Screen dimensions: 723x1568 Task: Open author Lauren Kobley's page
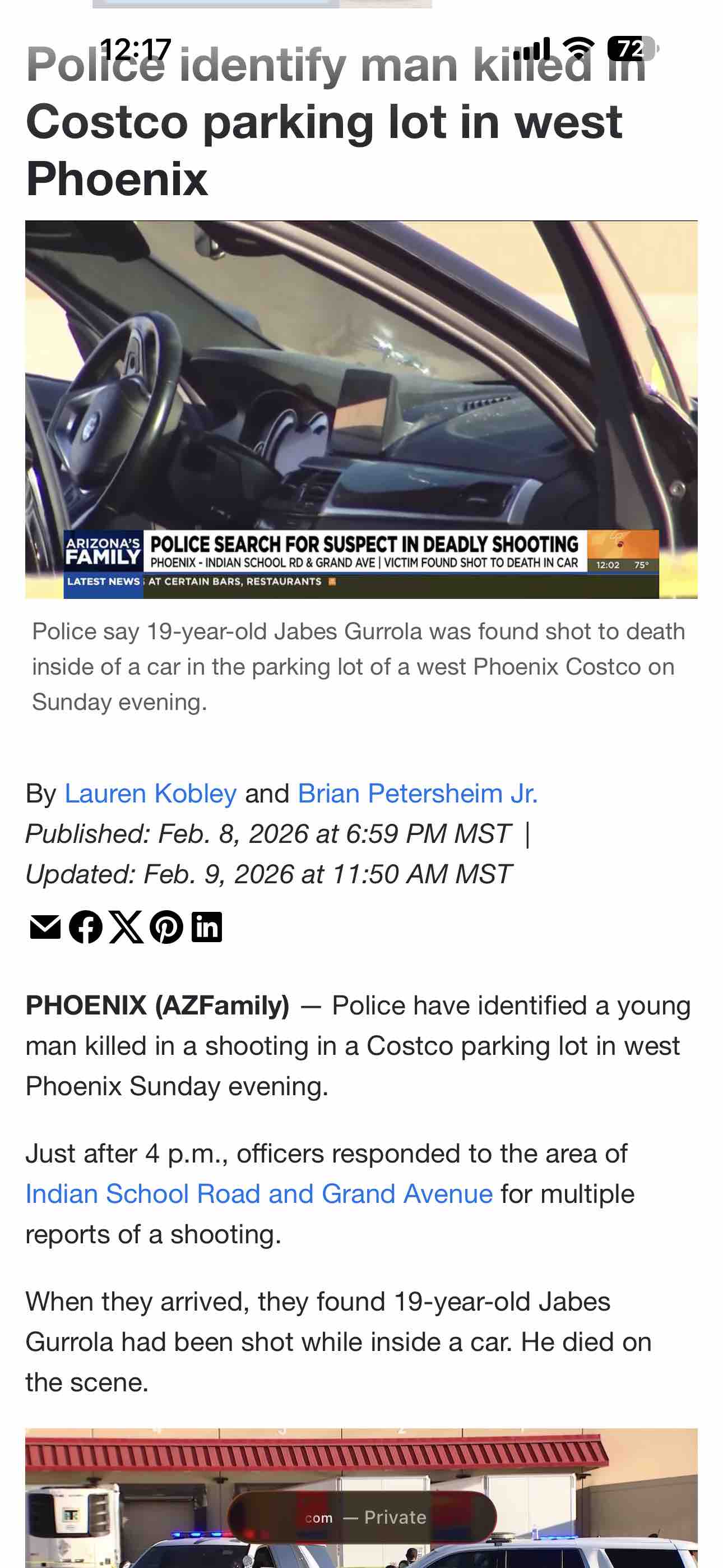pos(150,793)
